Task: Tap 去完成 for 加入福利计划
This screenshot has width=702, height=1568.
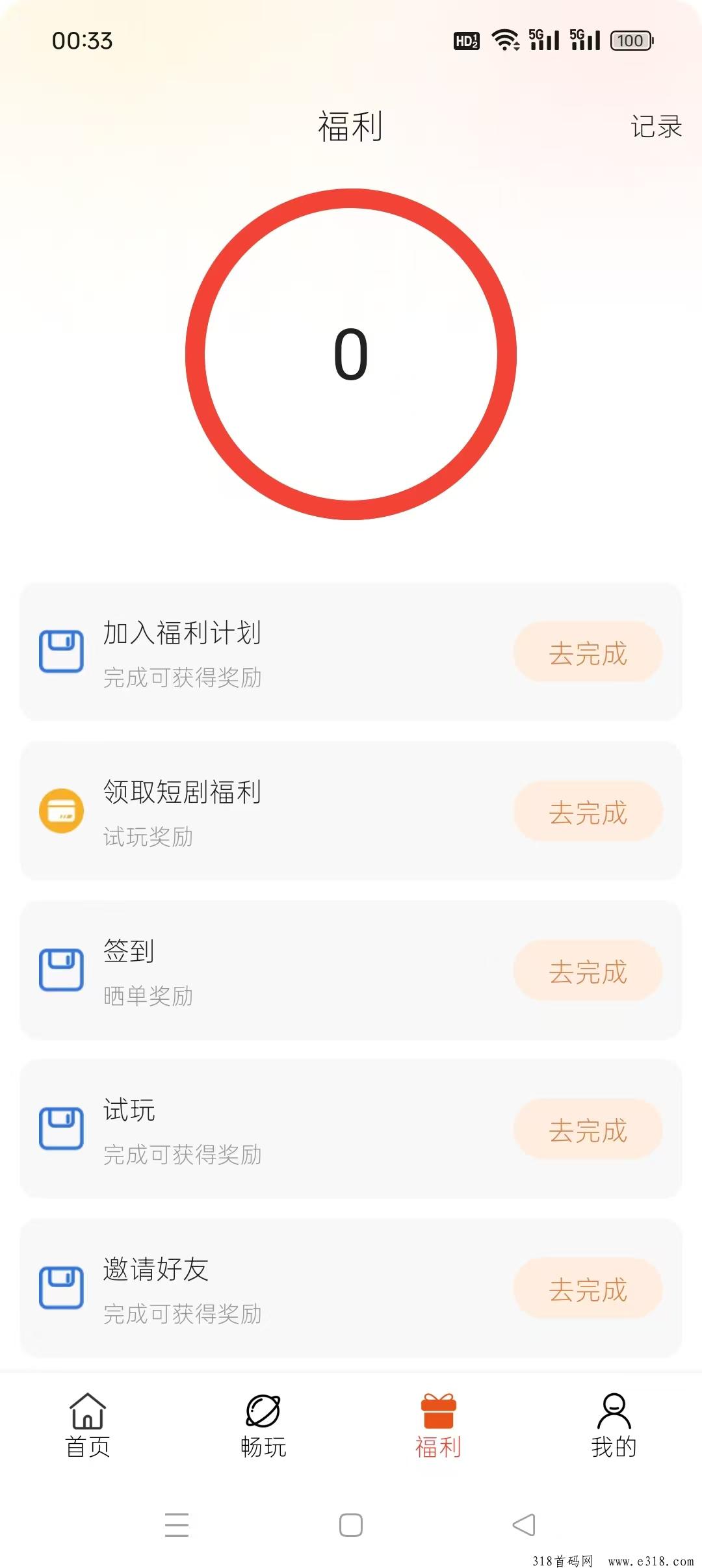Action: pos(588,652)
